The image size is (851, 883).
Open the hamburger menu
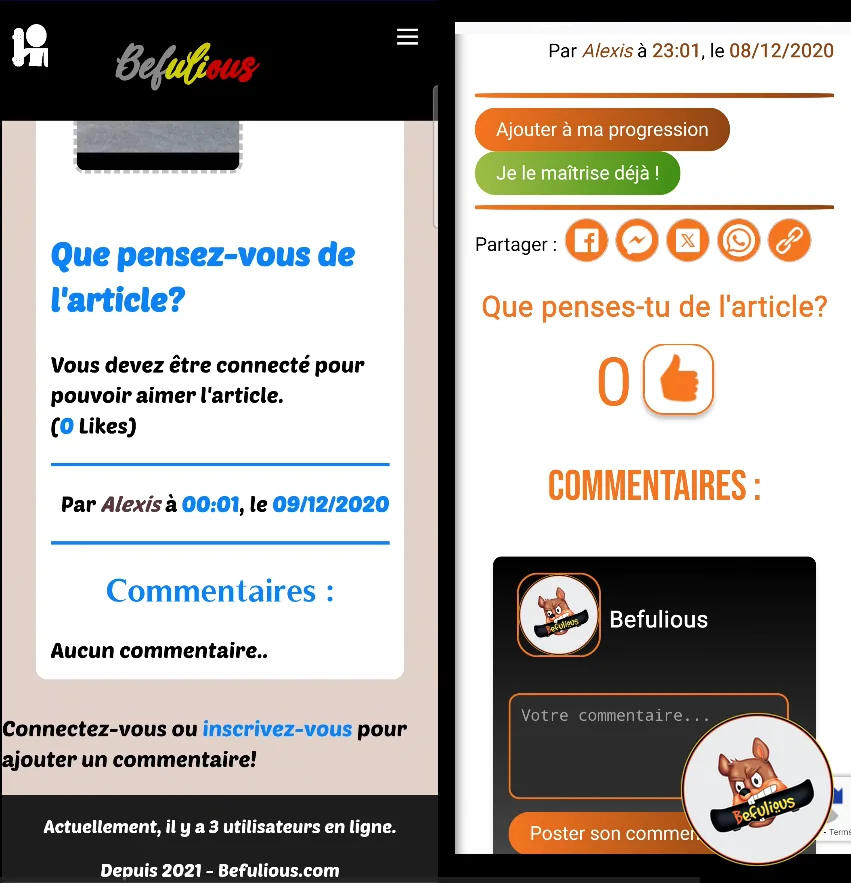[407, 37]
